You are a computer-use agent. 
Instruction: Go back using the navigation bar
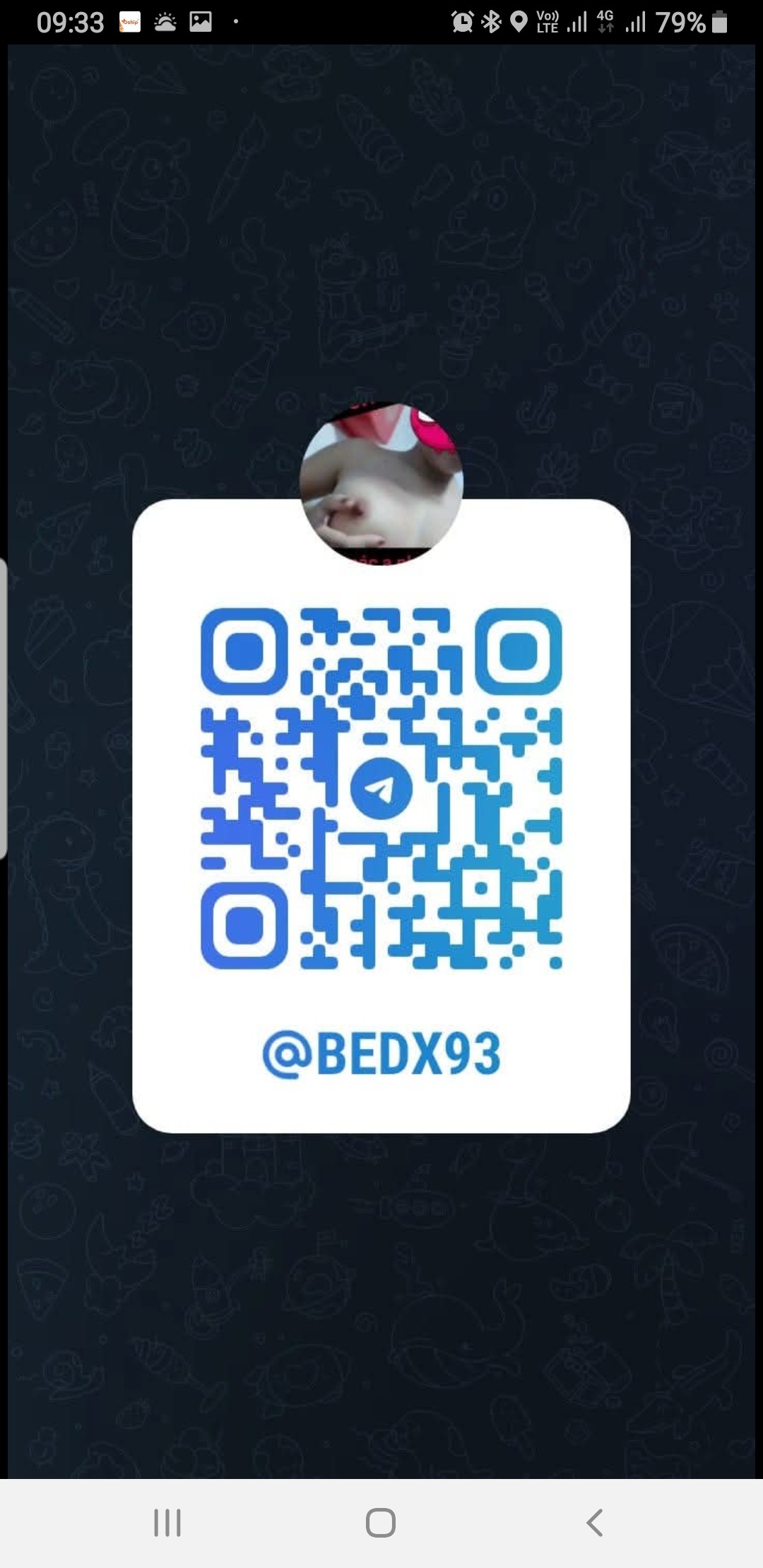[x=594, y=1522]
